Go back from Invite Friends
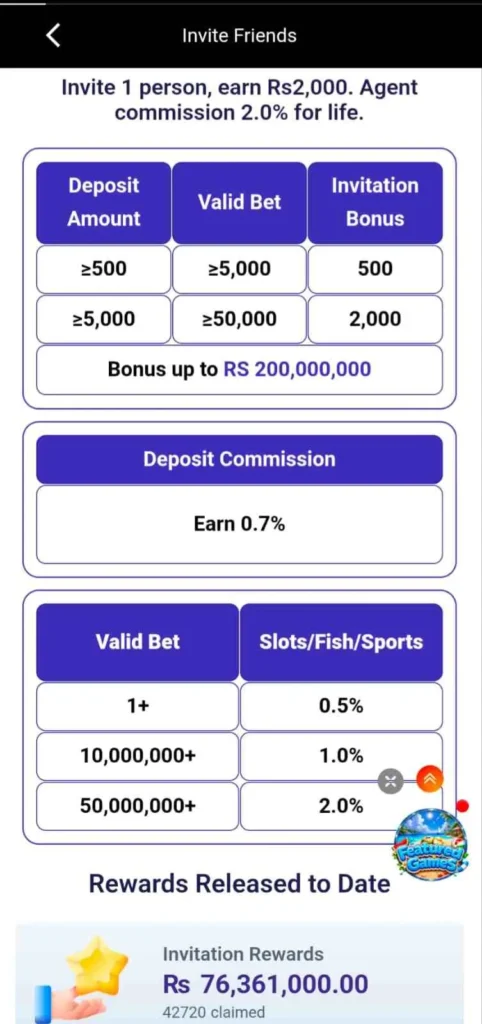Image resolution: width=482 pixels, height=1024 pixels. 54,35
